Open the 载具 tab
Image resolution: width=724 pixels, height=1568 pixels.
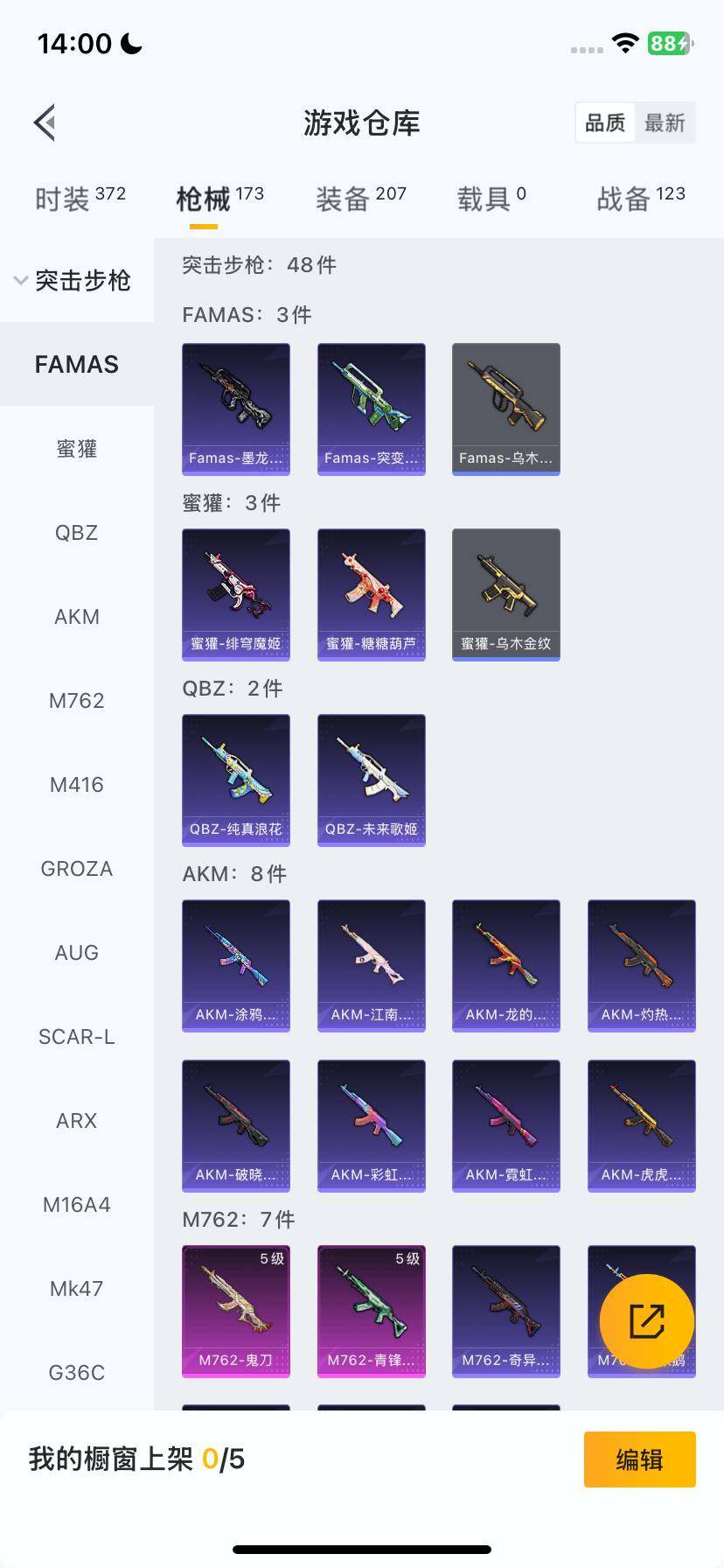click(x=491, y=199)
